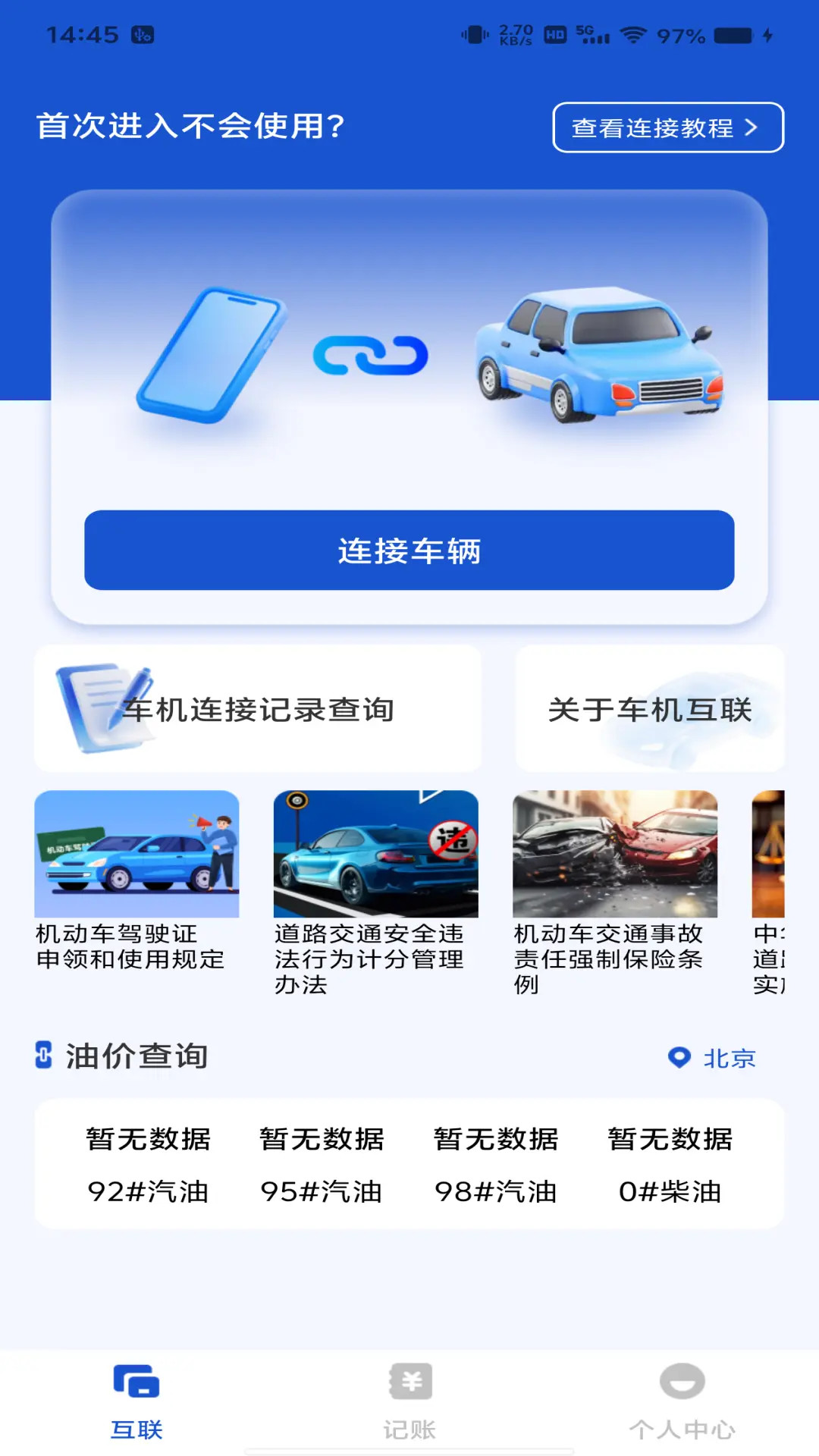This screenshot has width=819, height=1456.
Task: Open the 关于车机互联 card
Action: click(651, 709)
